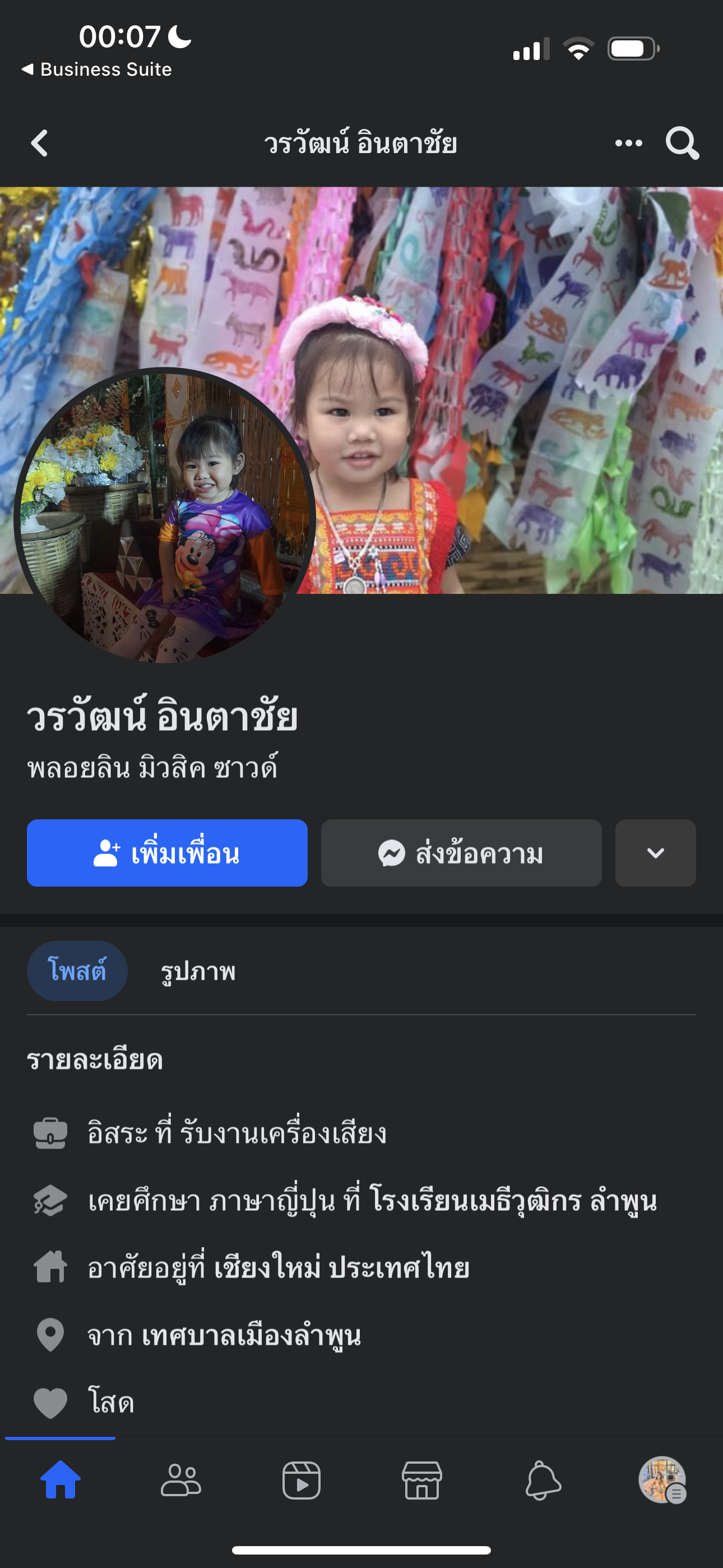Send a message via ส่งข้อความ
Viewport: 723px width, 1568px height.
tap(461, 853)
